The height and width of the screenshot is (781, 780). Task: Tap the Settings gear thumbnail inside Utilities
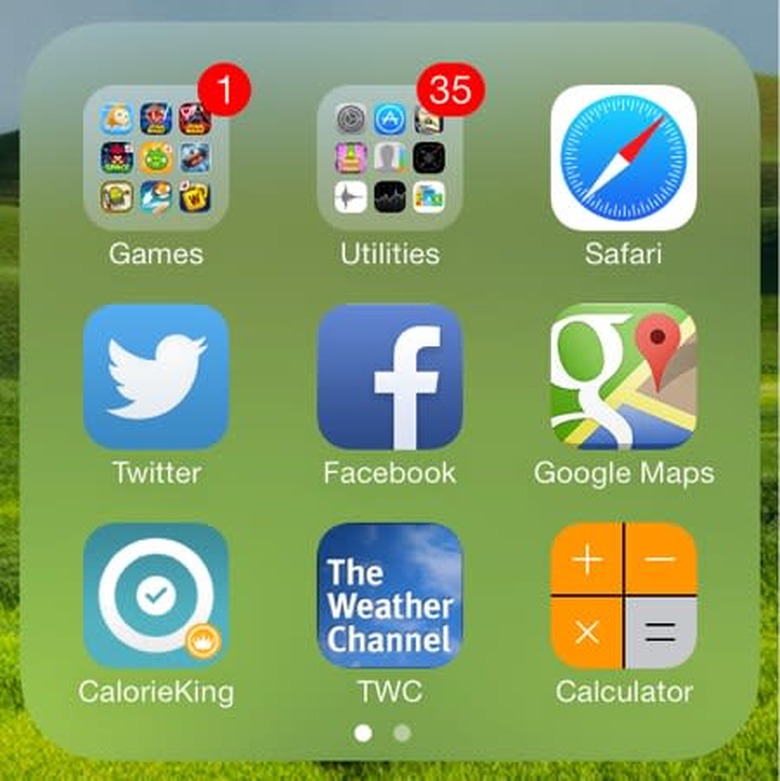(349, 118)
